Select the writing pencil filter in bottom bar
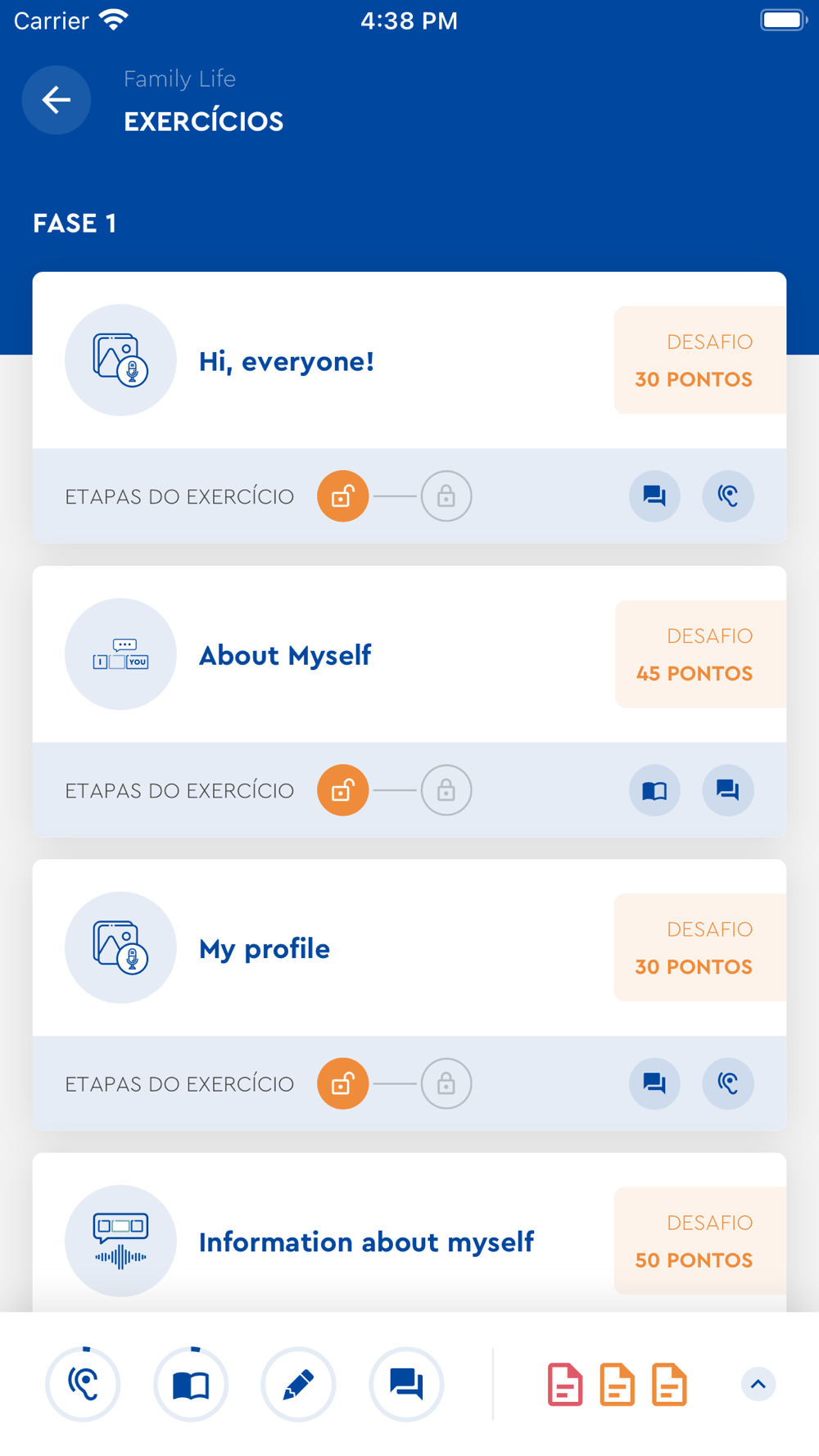819x1456 pixels. coord(298,1385)
